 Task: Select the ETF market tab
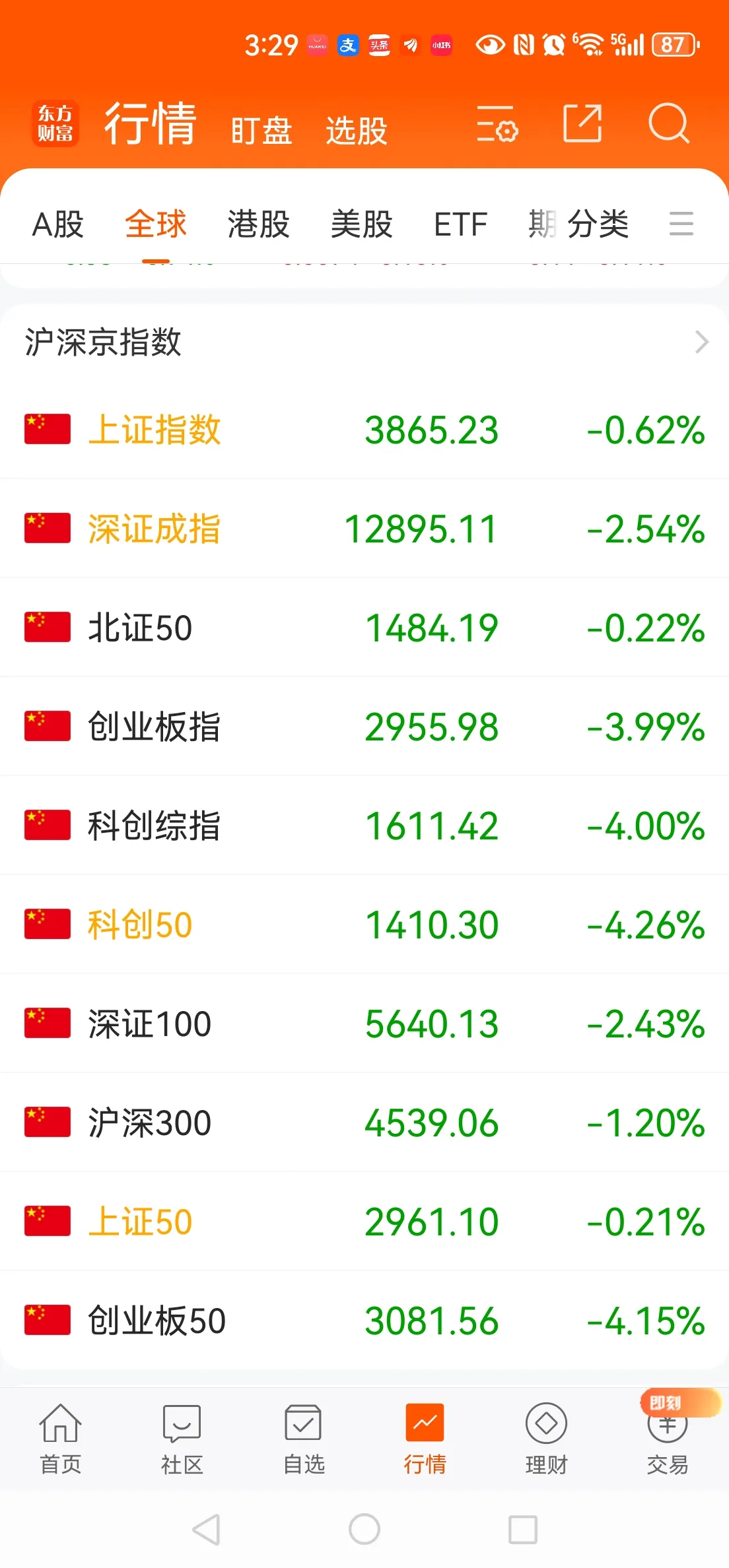click(x=460, y=224)
